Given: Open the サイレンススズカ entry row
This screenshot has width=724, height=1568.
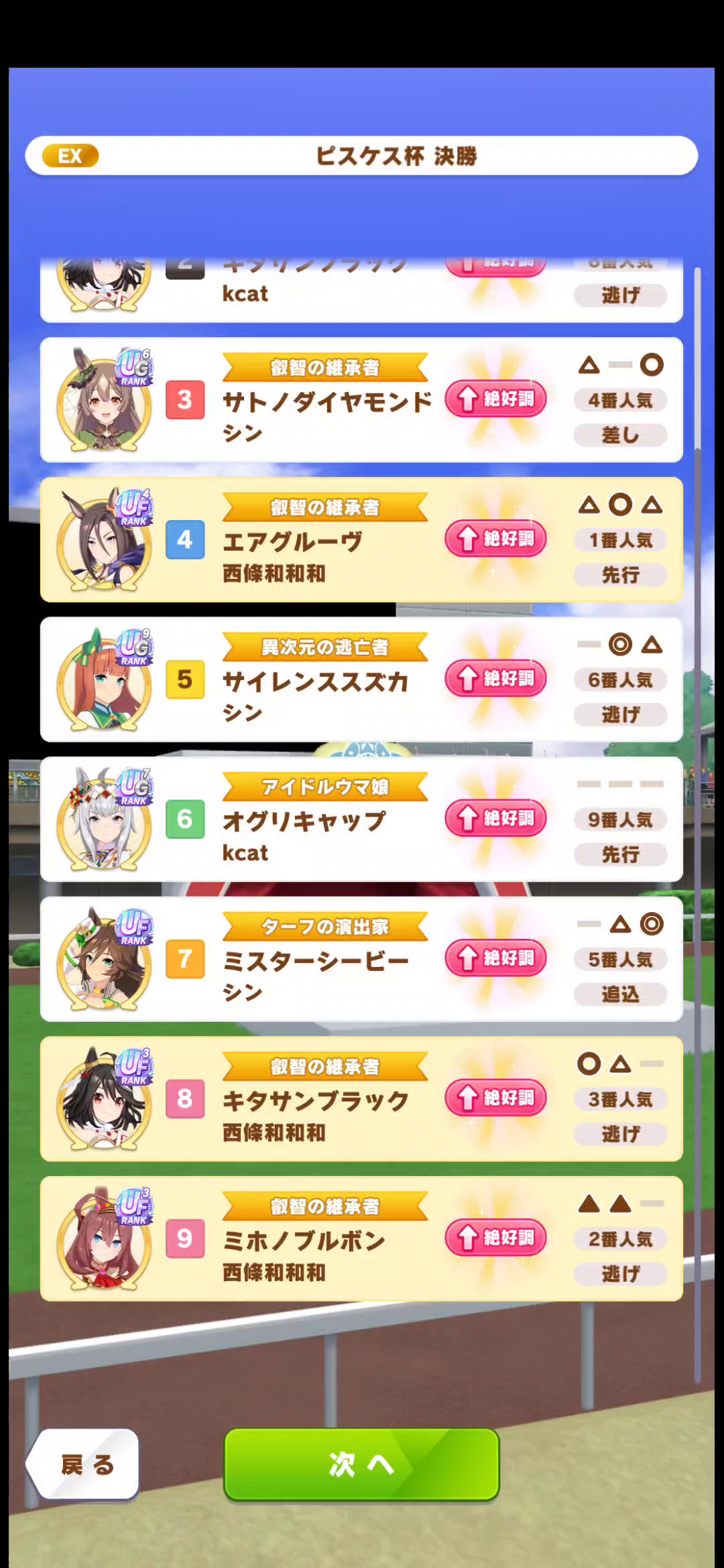Looking at the screenshot, I should (361, 679).
